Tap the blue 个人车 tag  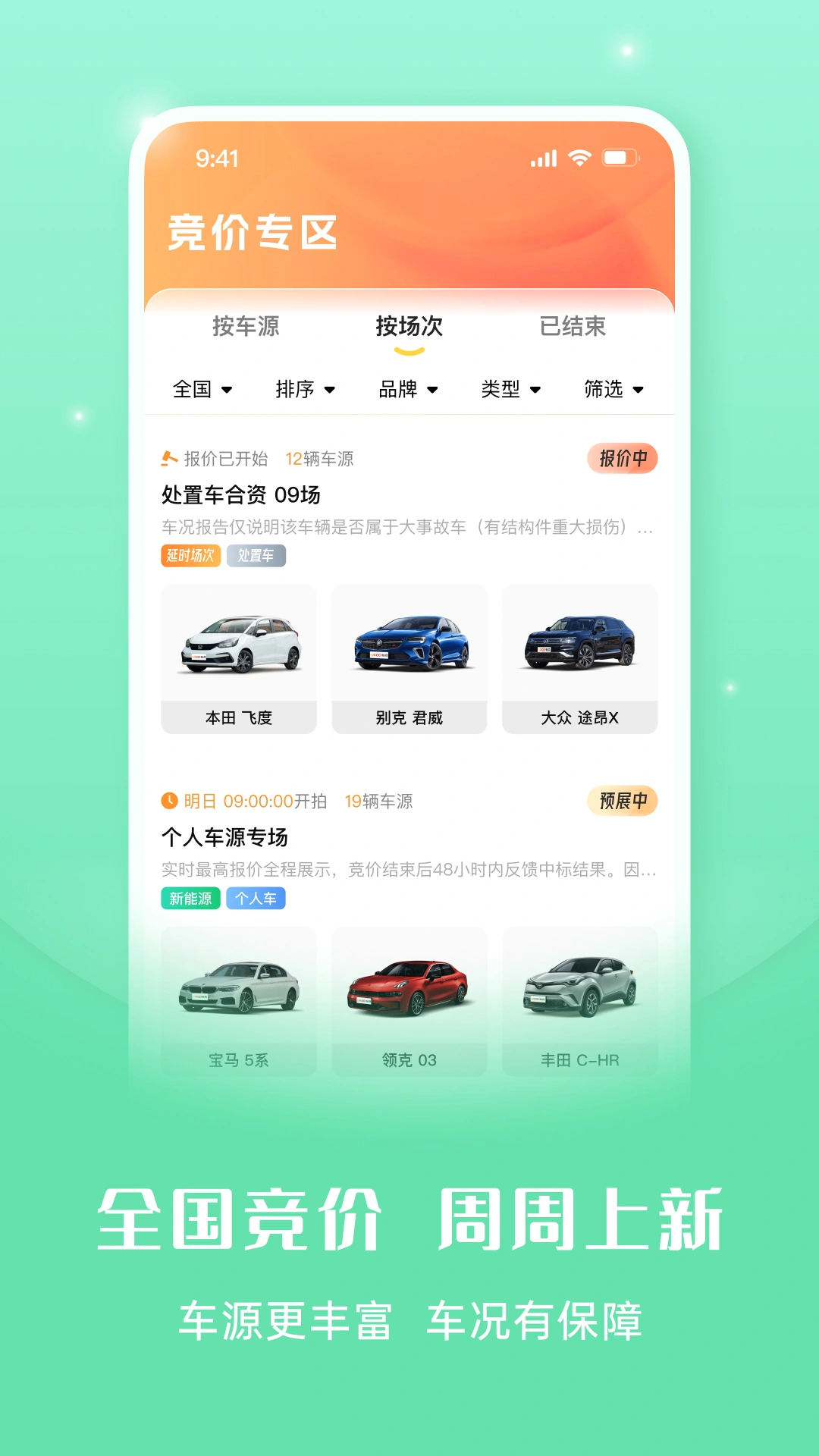coord(255,898)
